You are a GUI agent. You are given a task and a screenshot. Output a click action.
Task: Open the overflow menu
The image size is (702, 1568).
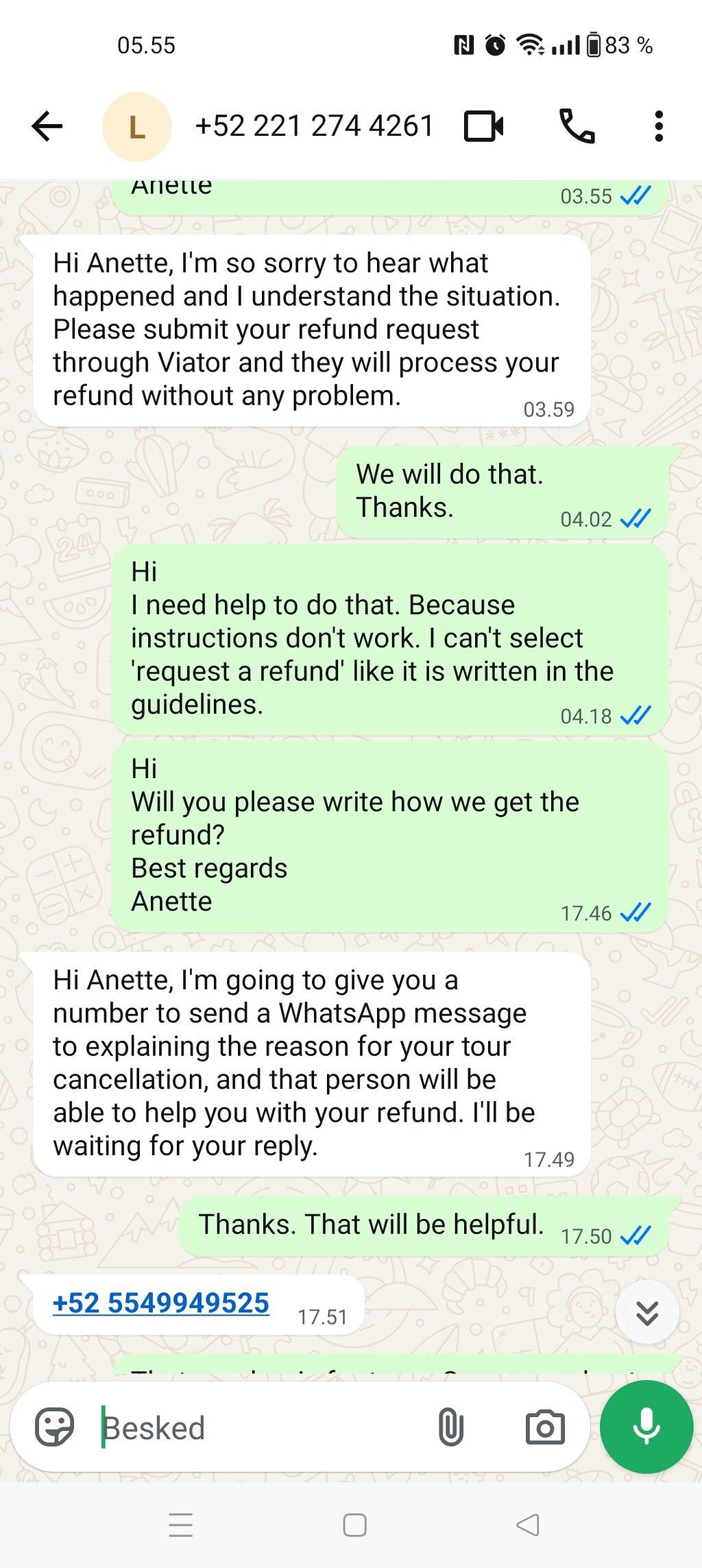click(659, 126)
